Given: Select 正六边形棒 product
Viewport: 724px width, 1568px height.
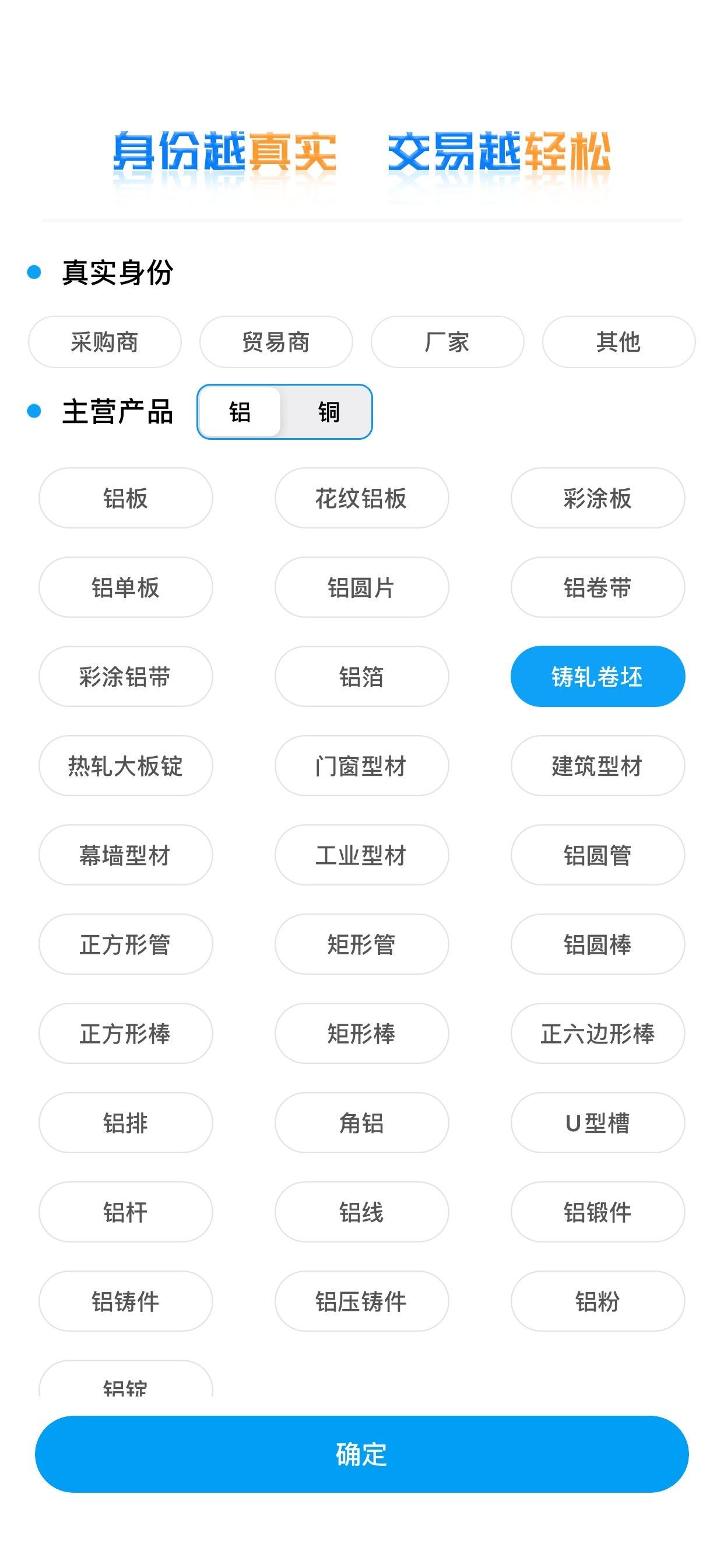Looking at the screenshot, I should click(598, 1034).
